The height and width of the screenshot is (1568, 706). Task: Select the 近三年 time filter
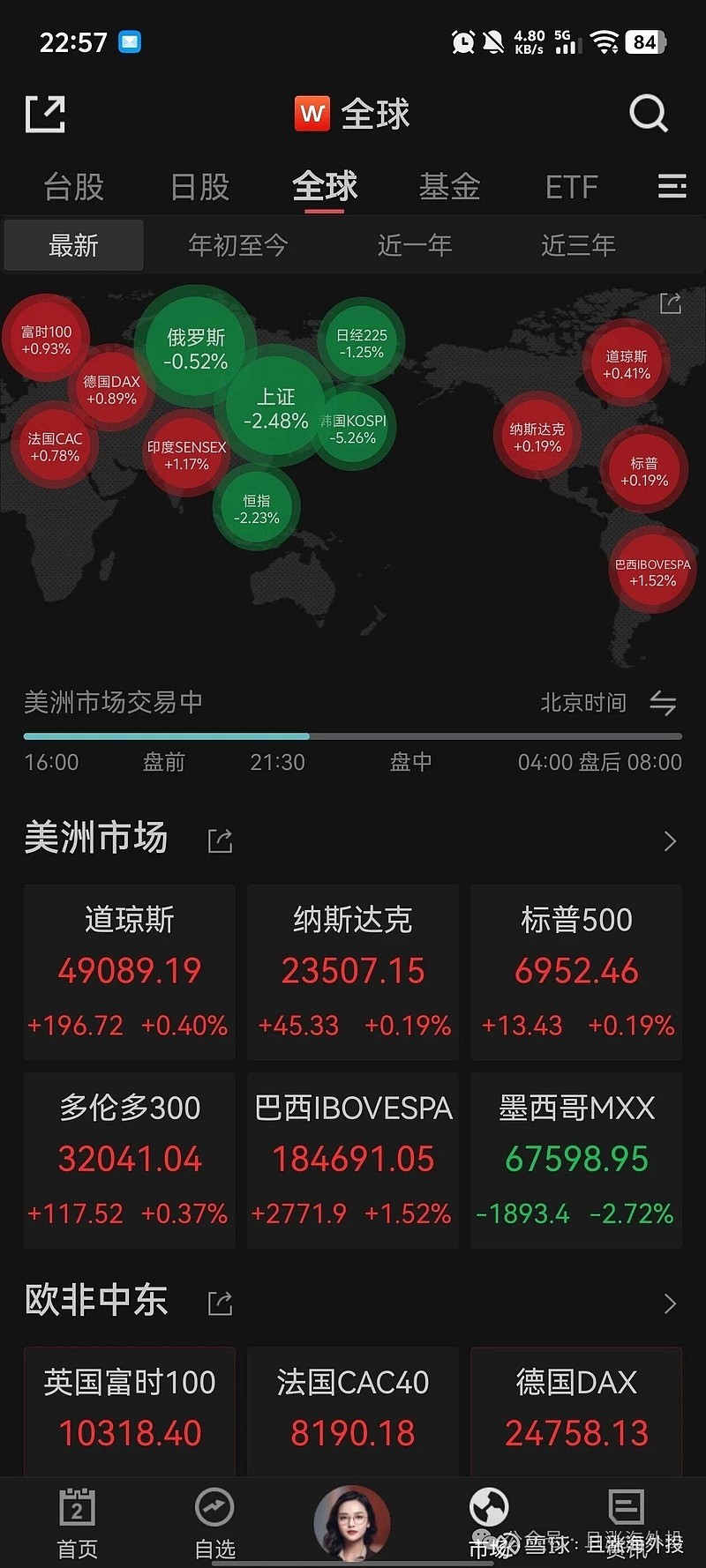(578, 245)
